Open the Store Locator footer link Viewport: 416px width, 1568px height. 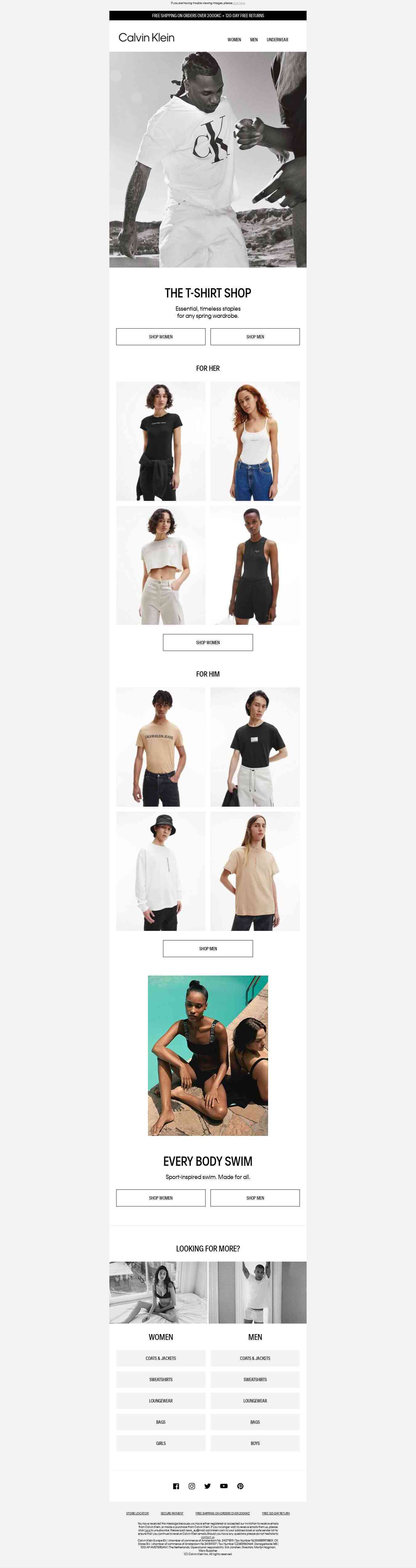tap(137, 1513)
